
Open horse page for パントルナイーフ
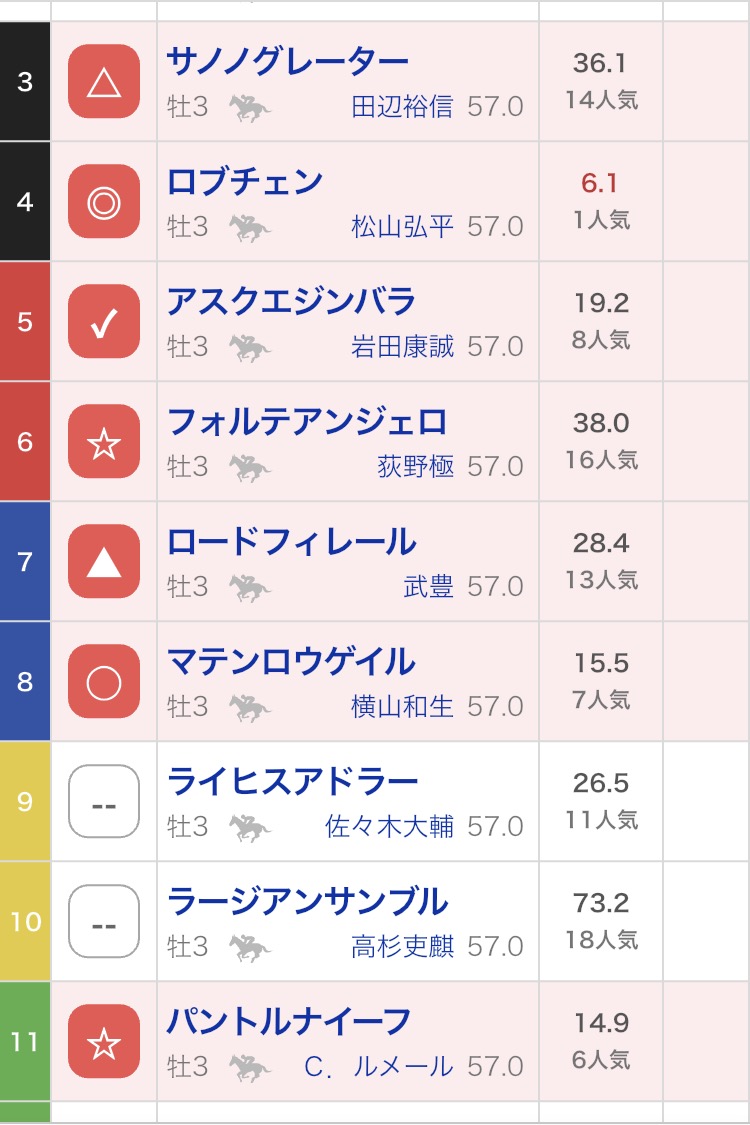click(289, 1022)
